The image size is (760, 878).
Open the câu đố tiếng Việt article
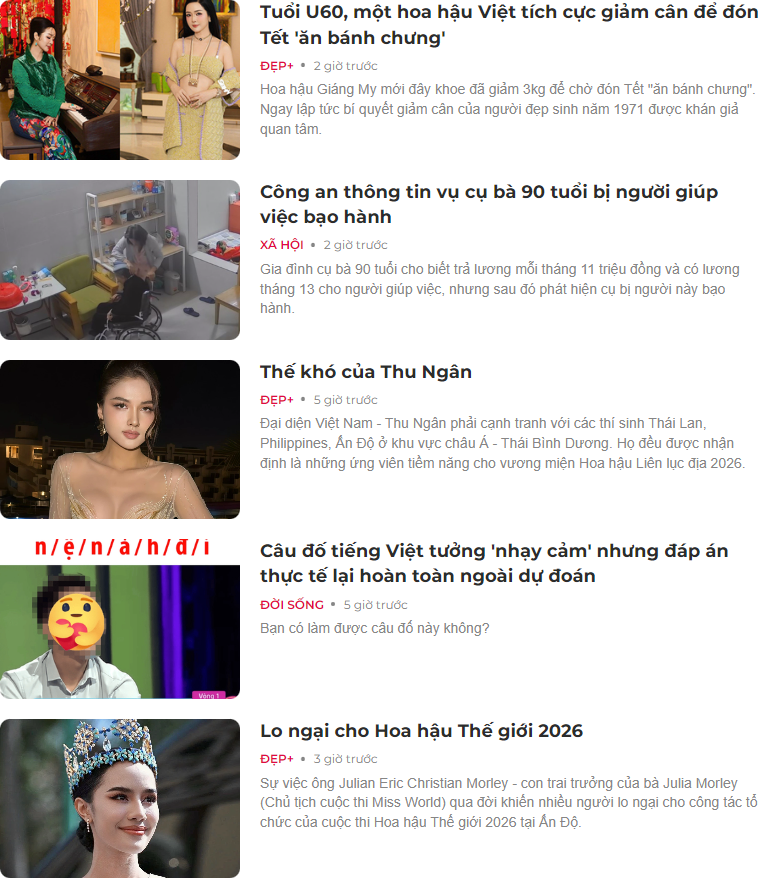[493, 563]
